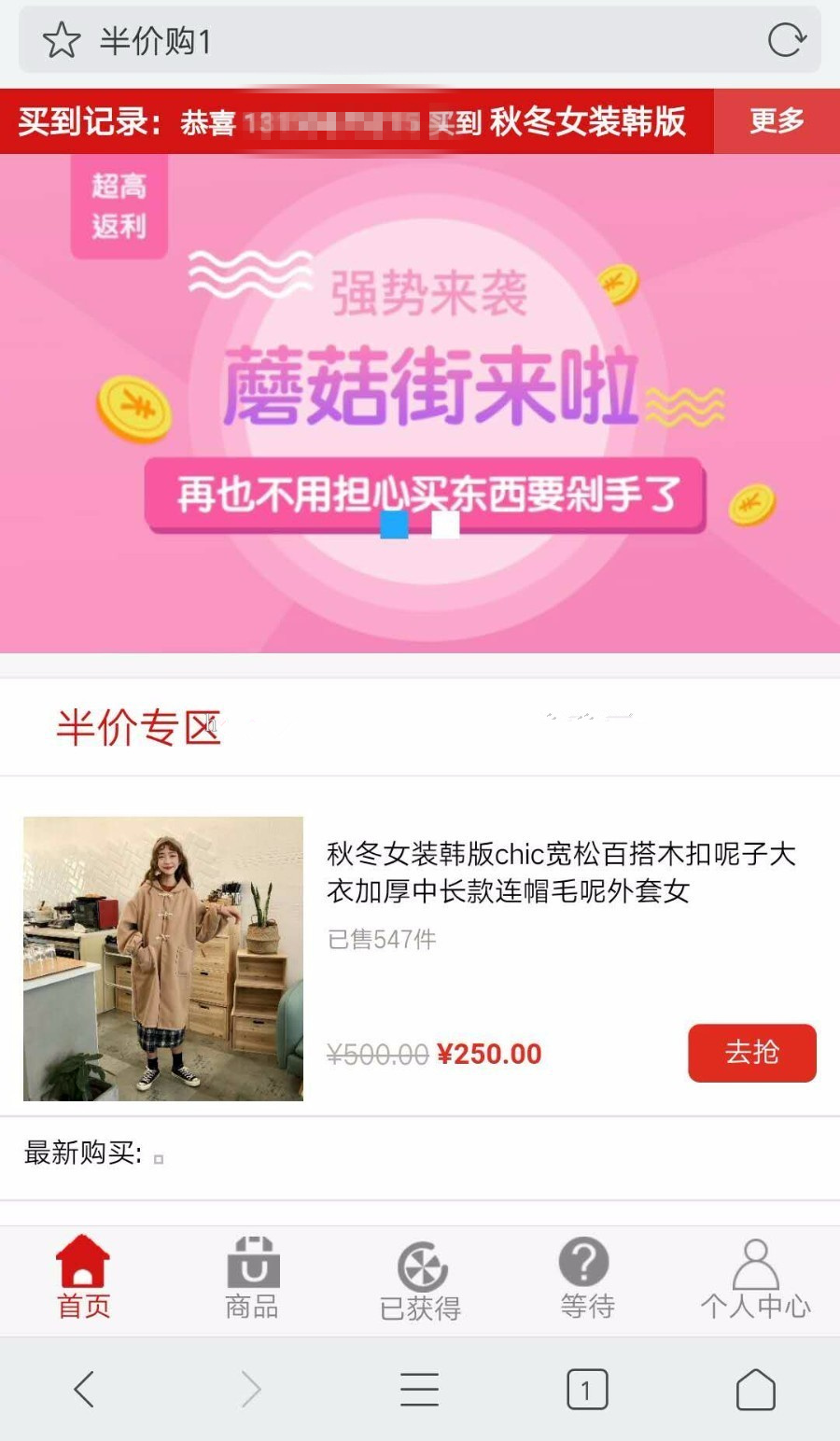The width and height of the screenshot is (840, 1441).
Task: Bookmark this page with the star icon
Action: (62, 41)
